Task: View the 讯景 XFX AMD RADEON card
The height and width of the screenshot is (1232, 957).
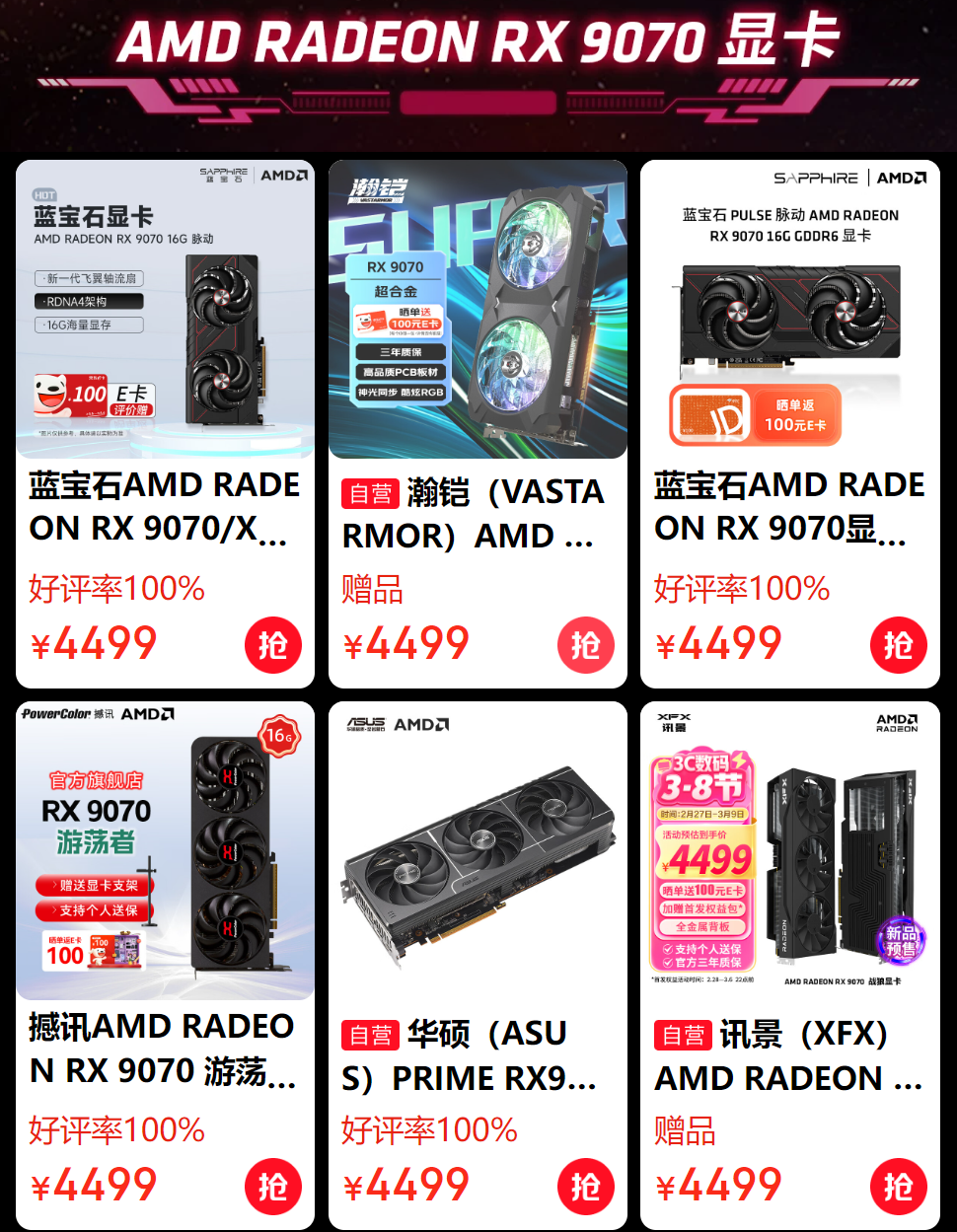Action: pos(789,1054)
